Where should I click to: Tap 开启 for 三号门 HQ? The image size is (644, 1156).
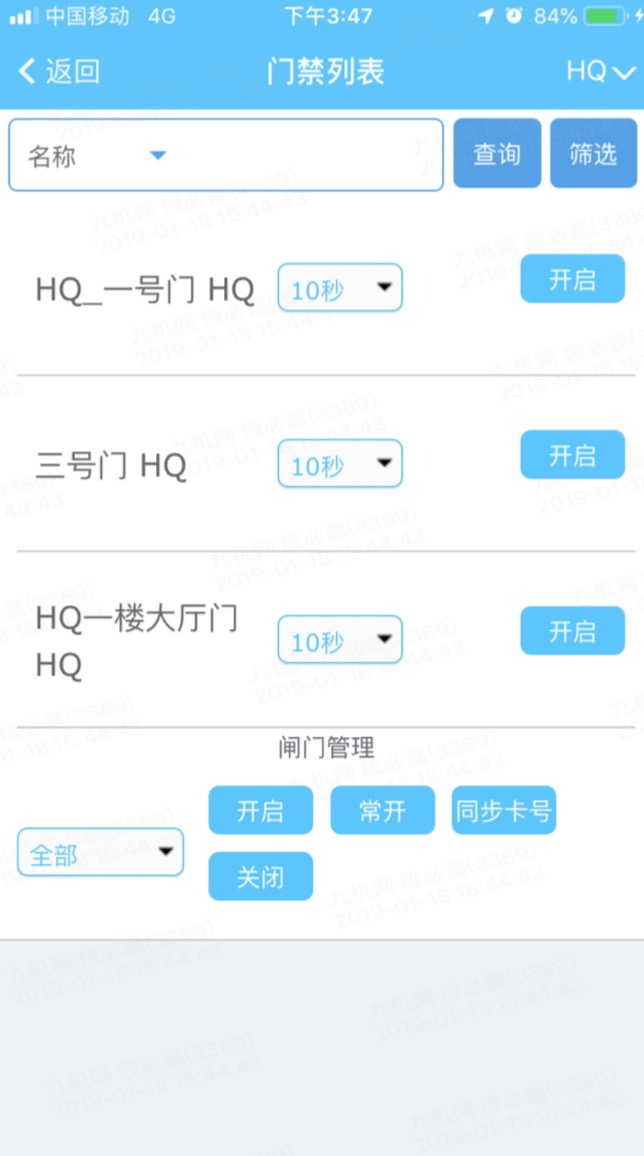click(x=573, y=455)
